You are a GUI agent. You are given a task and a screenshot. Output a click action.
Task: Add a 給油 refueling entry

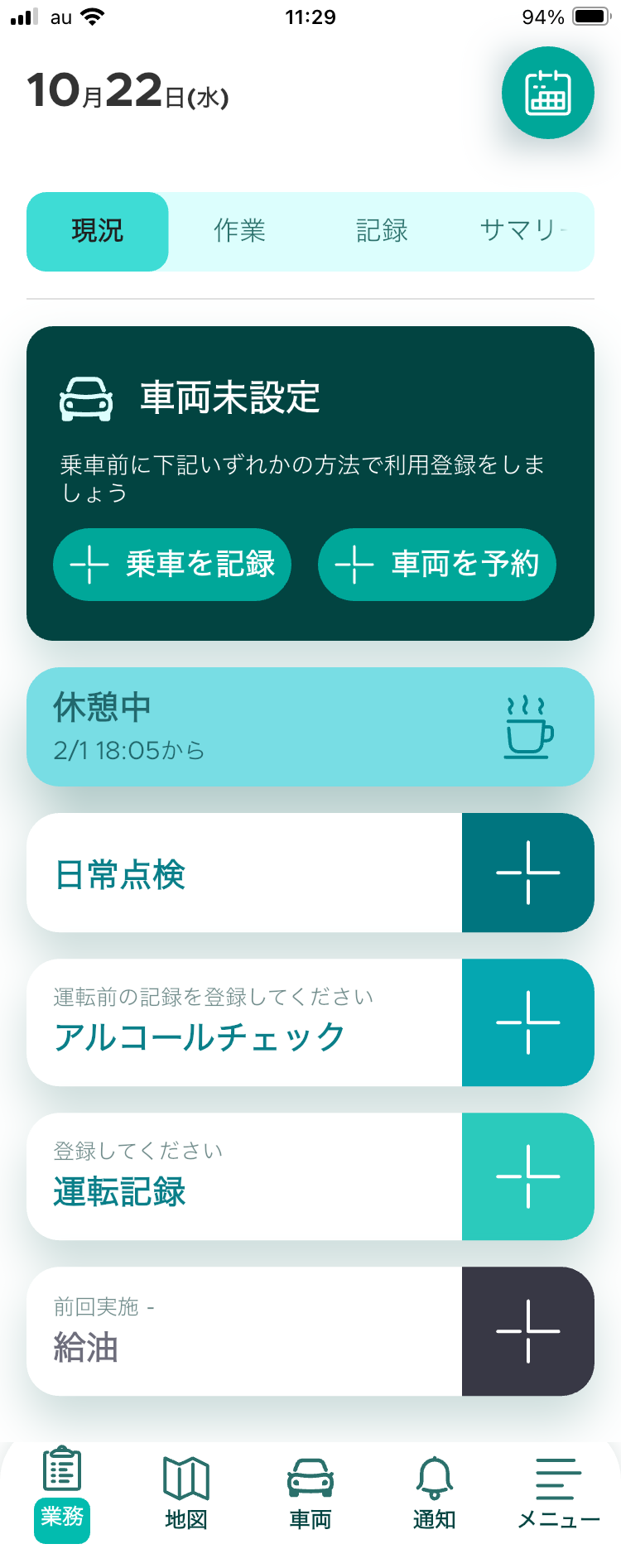527,1331
